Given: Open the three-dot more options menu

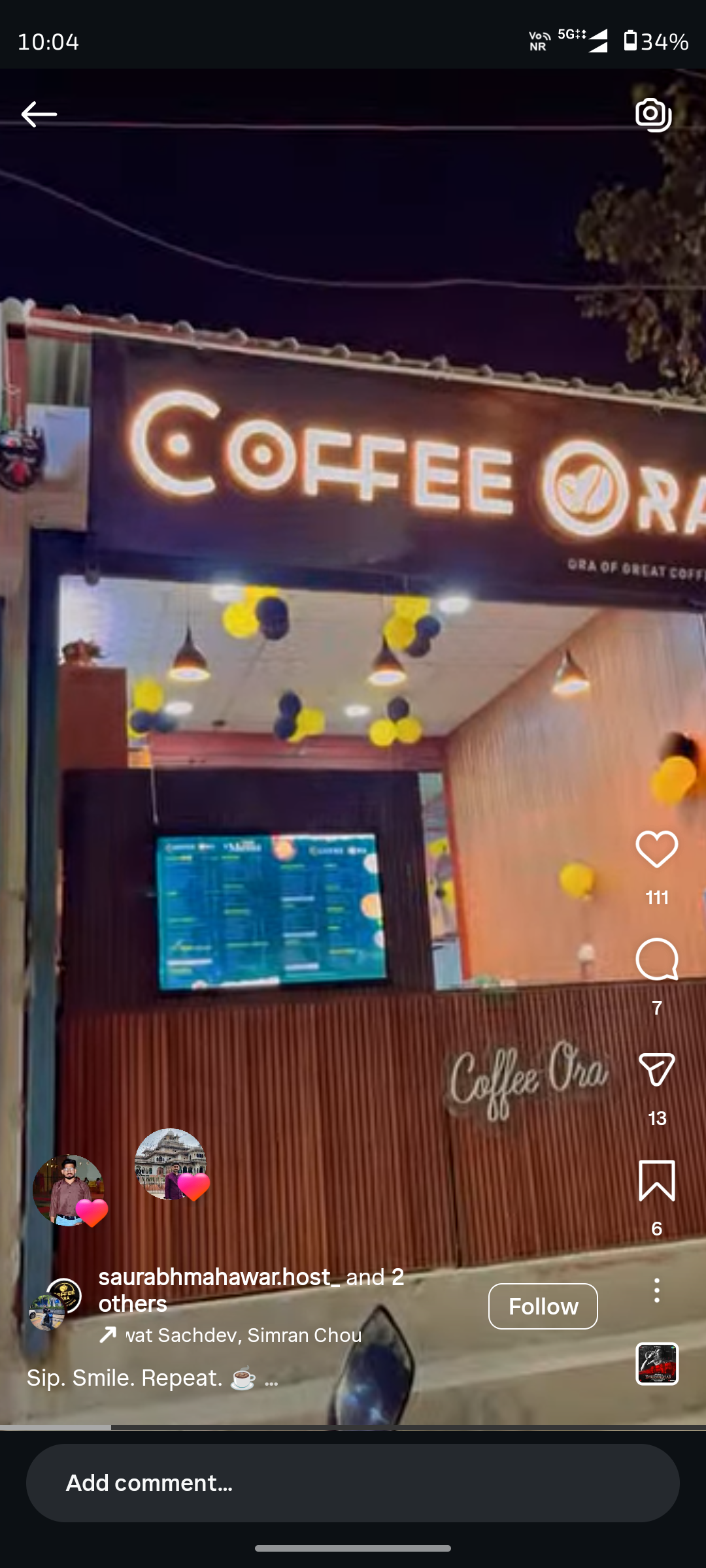Looking at the screenshot, I should 656,1290.
